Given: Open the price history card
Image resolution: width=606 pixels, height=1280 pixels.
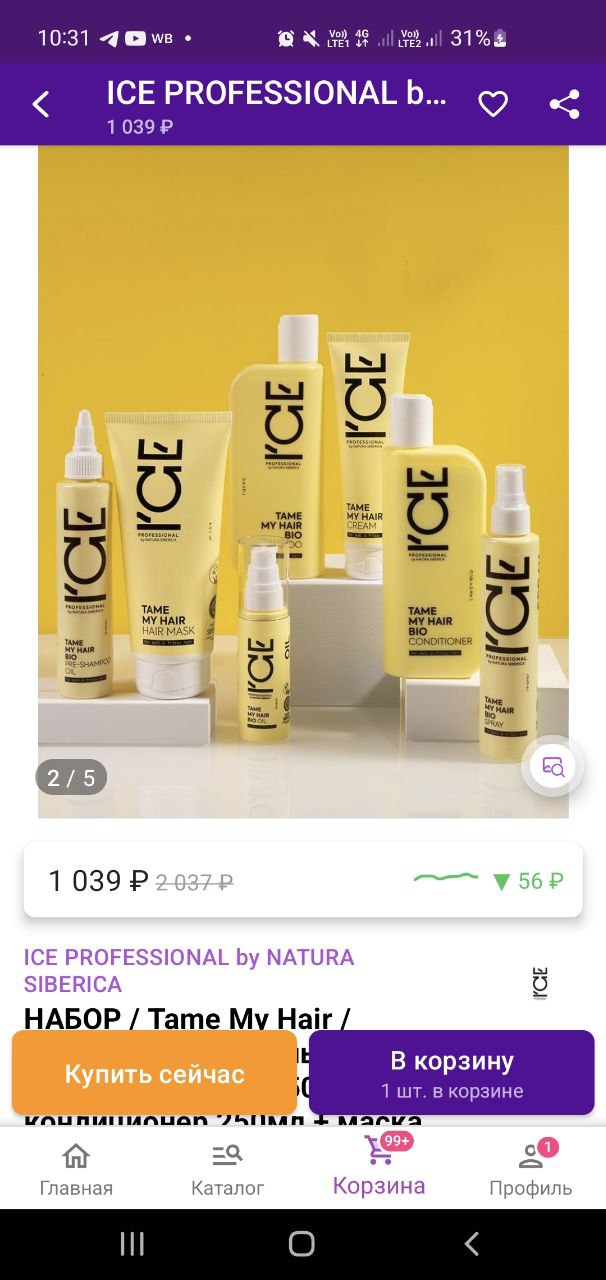Looking at the screenshot, I should click(303, 880).
